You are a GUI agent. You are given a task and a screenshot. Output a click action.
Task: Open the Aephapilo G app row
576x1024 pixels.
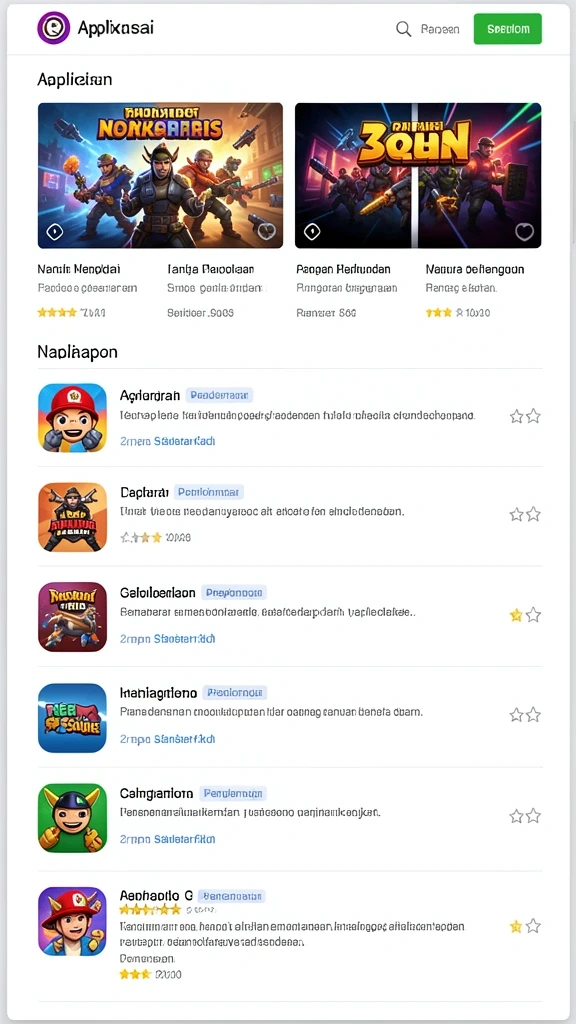coord(290,935)
